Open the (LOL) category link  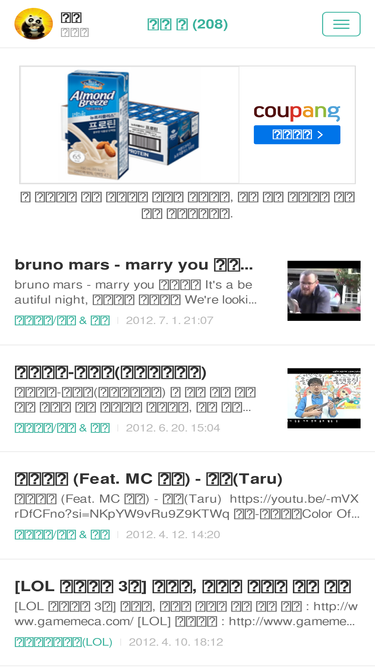coord(63,642)
